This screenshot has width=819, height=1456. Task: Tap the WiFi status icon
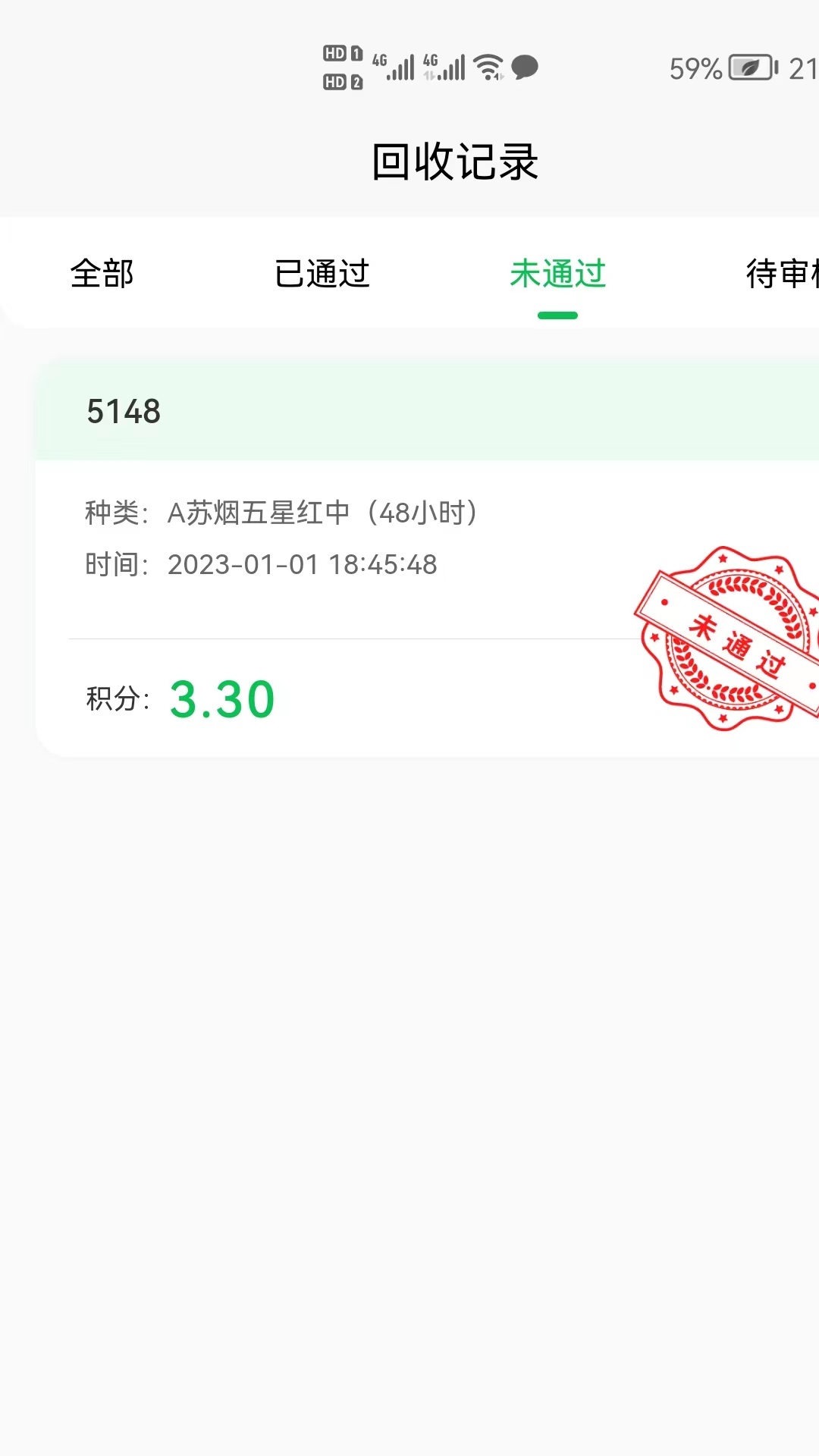point(486,67)
